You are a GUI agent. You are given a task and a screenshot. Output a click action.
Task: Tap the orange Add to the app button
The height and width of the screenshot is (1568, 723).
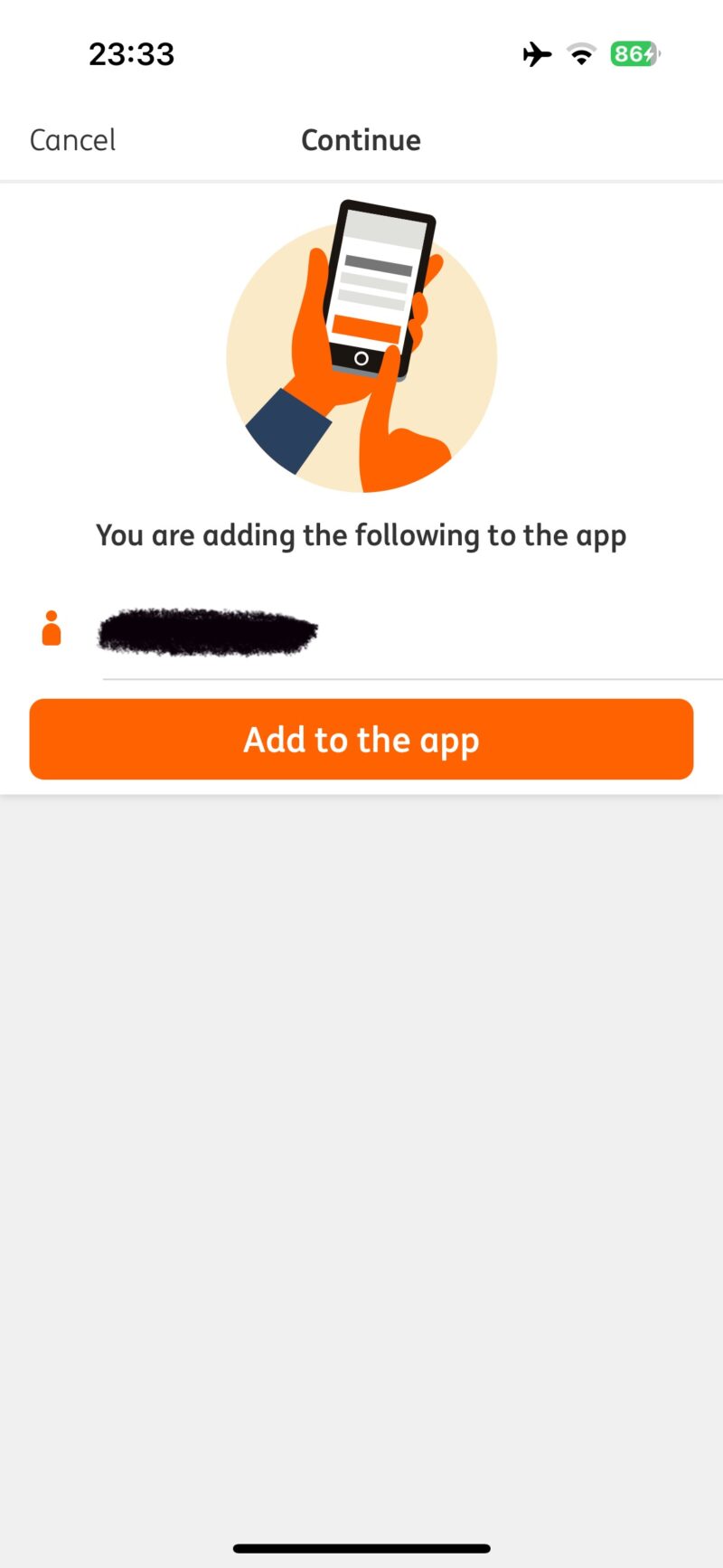(x=361, y=739)
